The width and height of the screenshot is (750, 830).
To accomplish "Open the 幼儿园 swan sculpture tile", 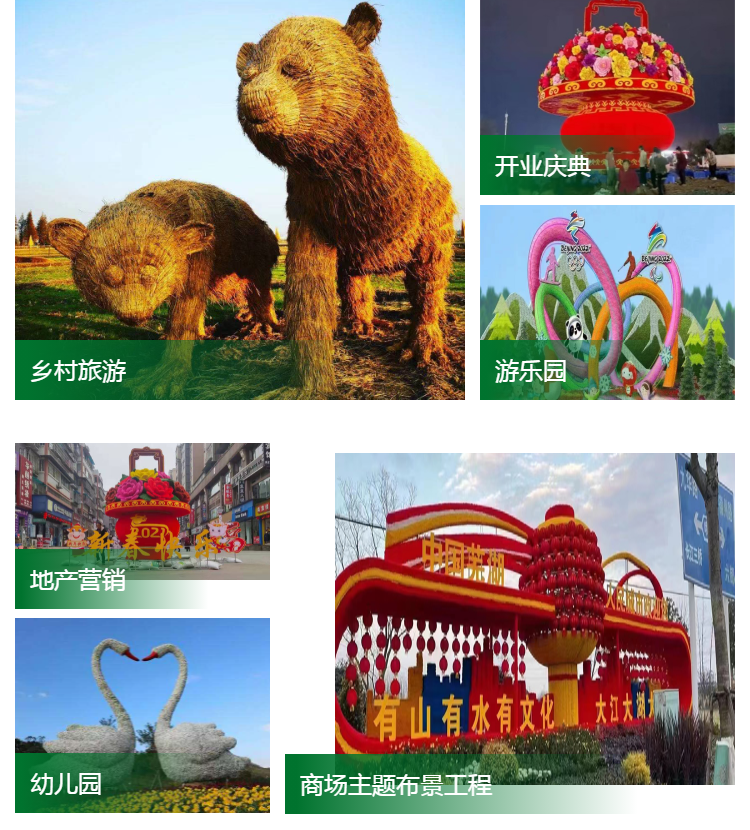I will pos(142,715).
